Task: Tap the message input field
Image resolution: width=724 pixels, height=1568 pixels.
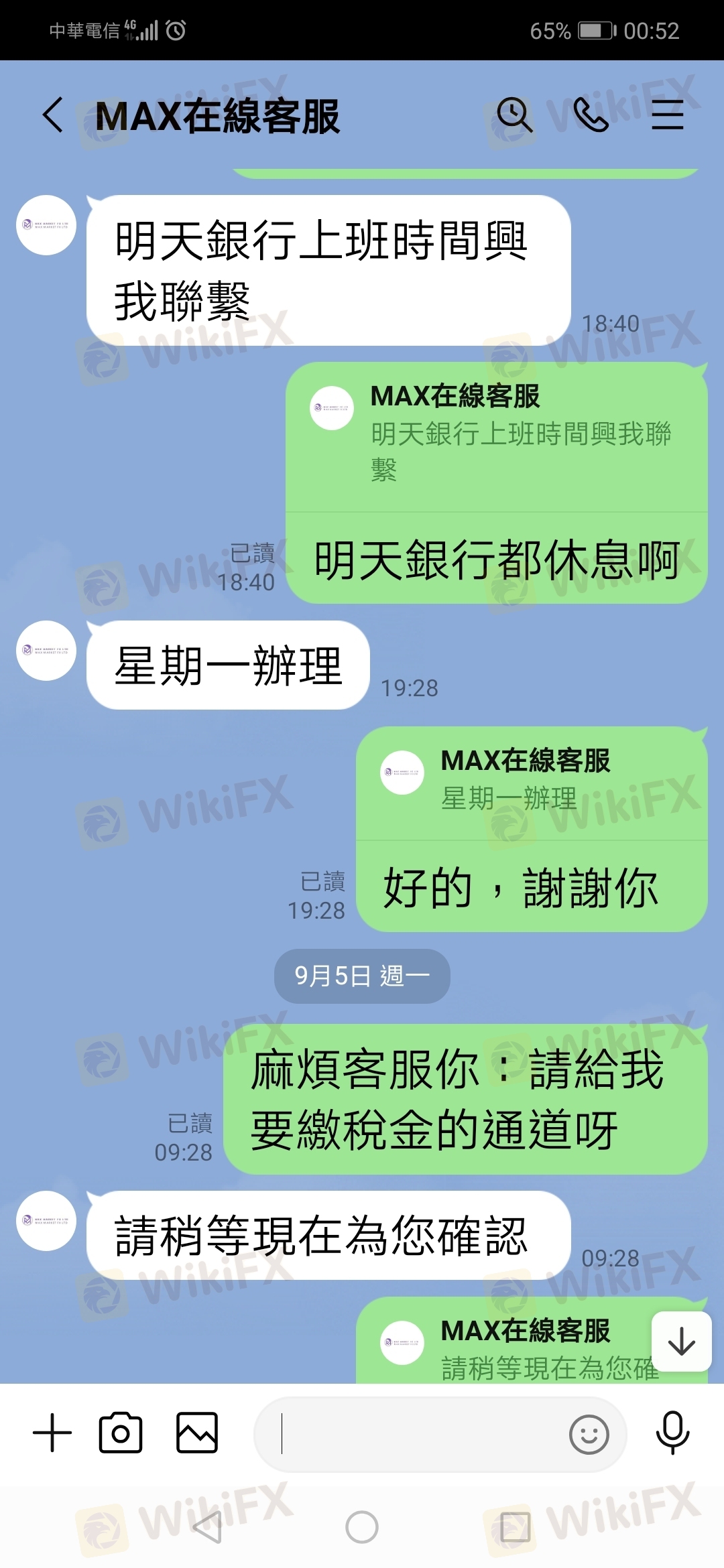Action: click(x=409, y=1434)
